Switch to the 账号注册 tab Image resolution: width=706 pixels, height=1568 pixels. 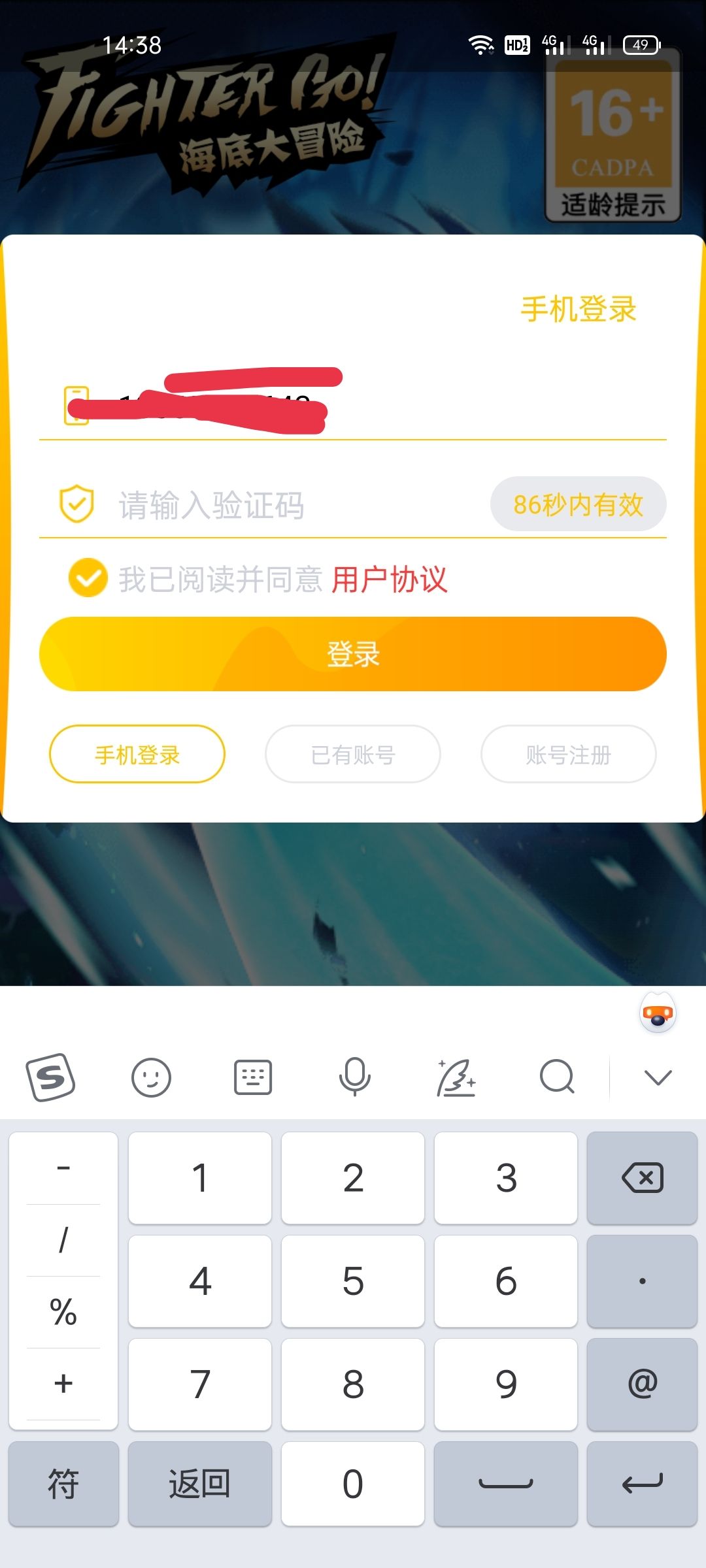[568, 754]
